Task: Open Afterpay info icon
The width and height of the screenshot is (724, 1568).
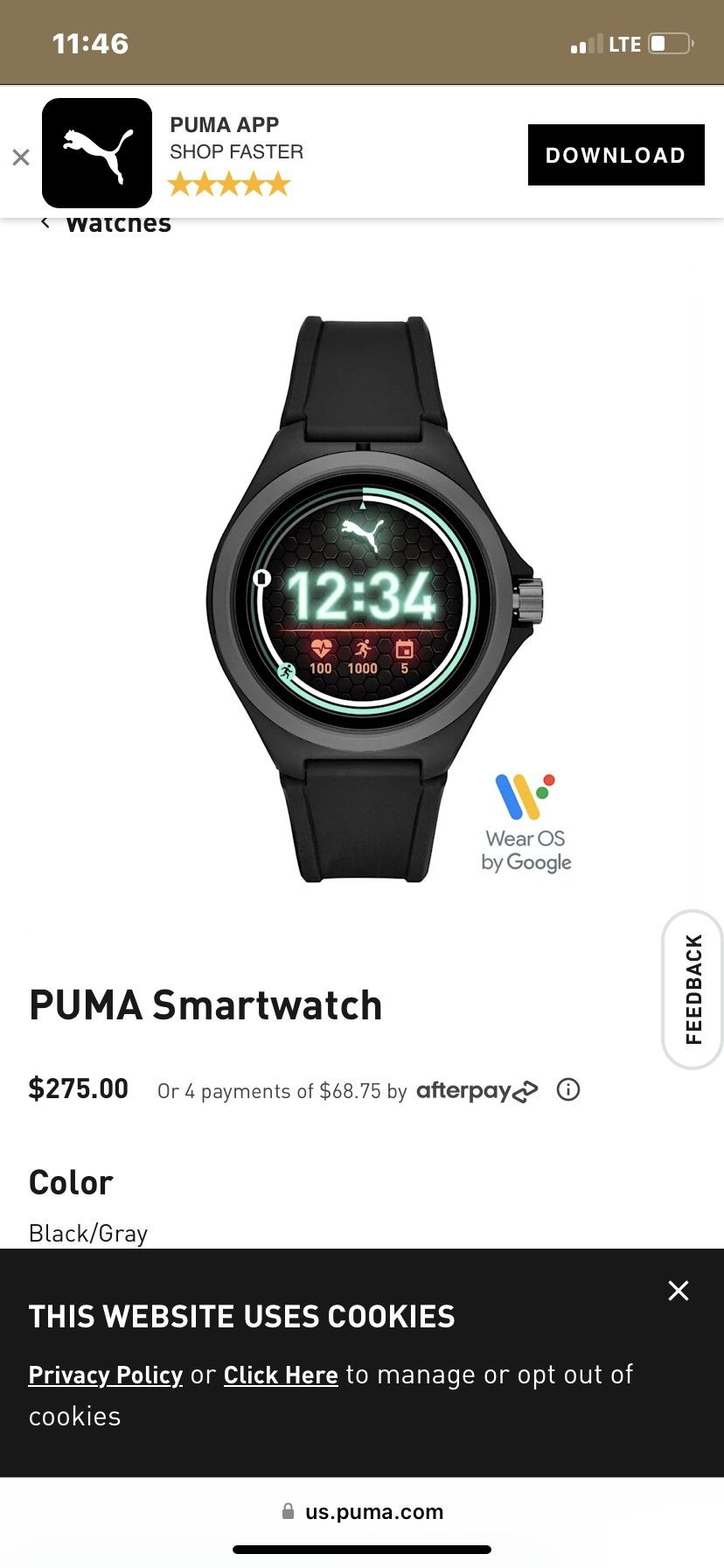Action: tap(568, 1090)
